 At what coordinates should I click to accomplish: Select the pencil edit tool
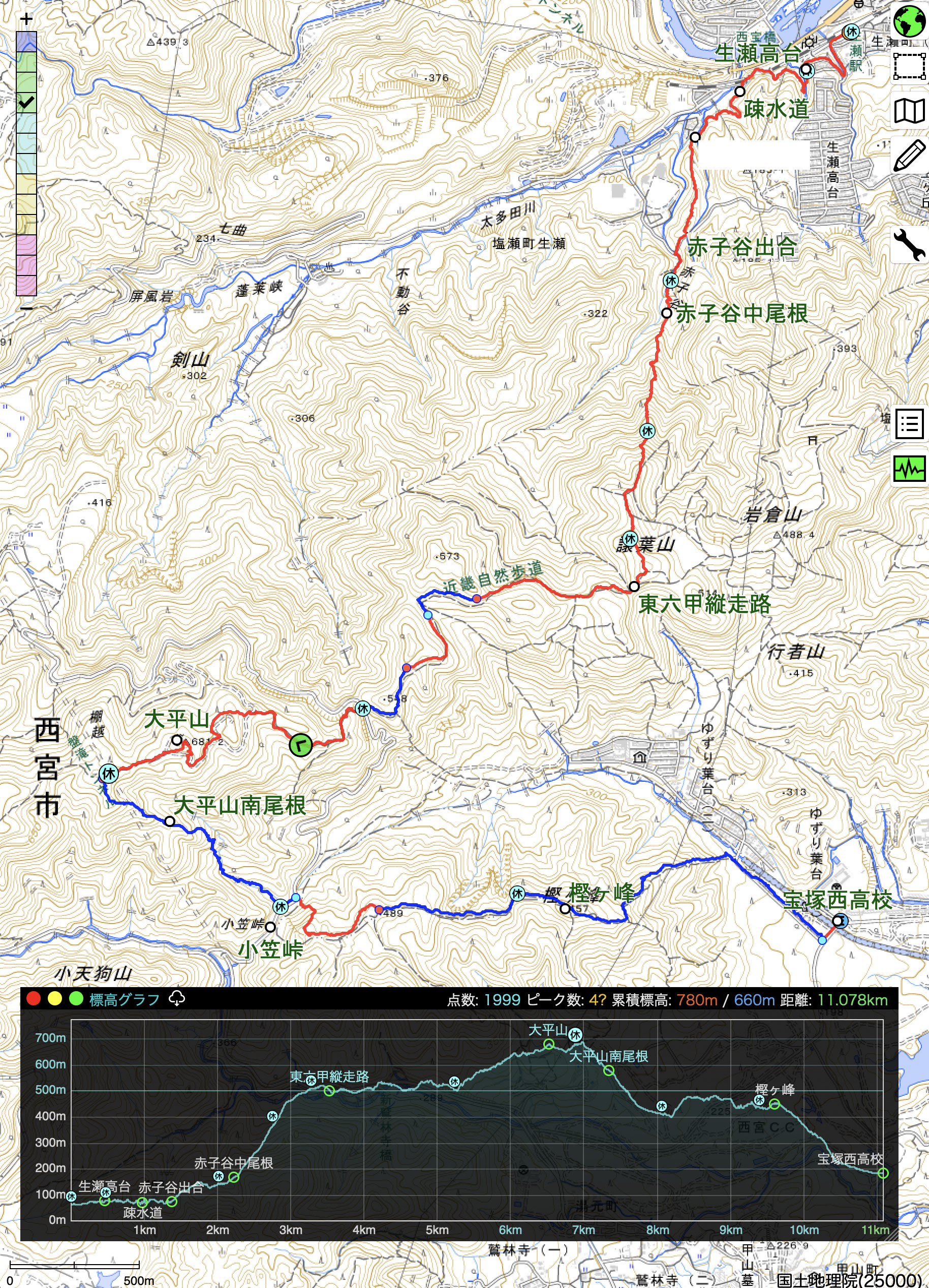(x=909, y=156)
